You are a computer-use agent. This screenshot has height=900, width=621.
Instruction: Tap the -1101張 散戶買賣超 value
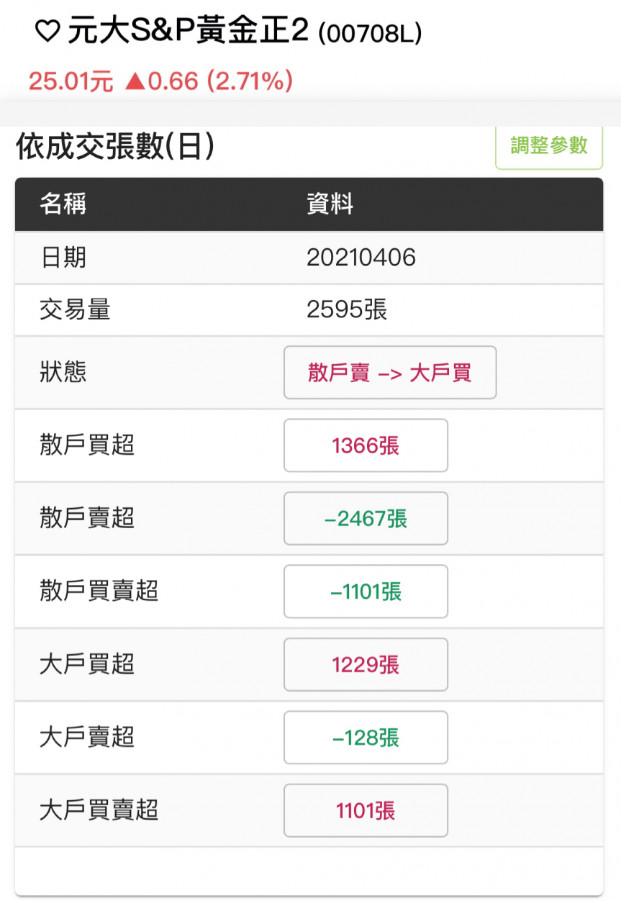pos(366,591)
